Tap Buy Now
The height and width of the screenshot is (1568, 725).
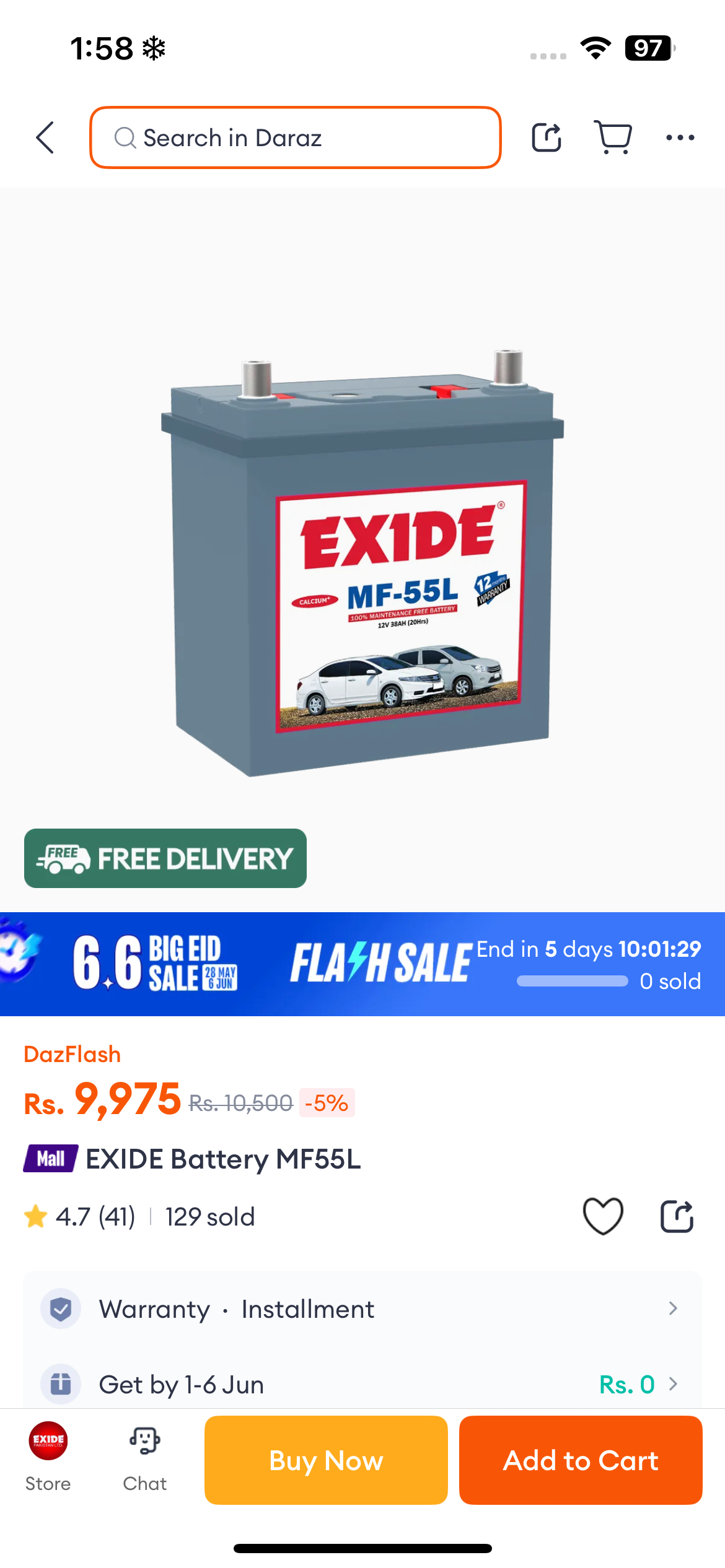point(326,1460)
